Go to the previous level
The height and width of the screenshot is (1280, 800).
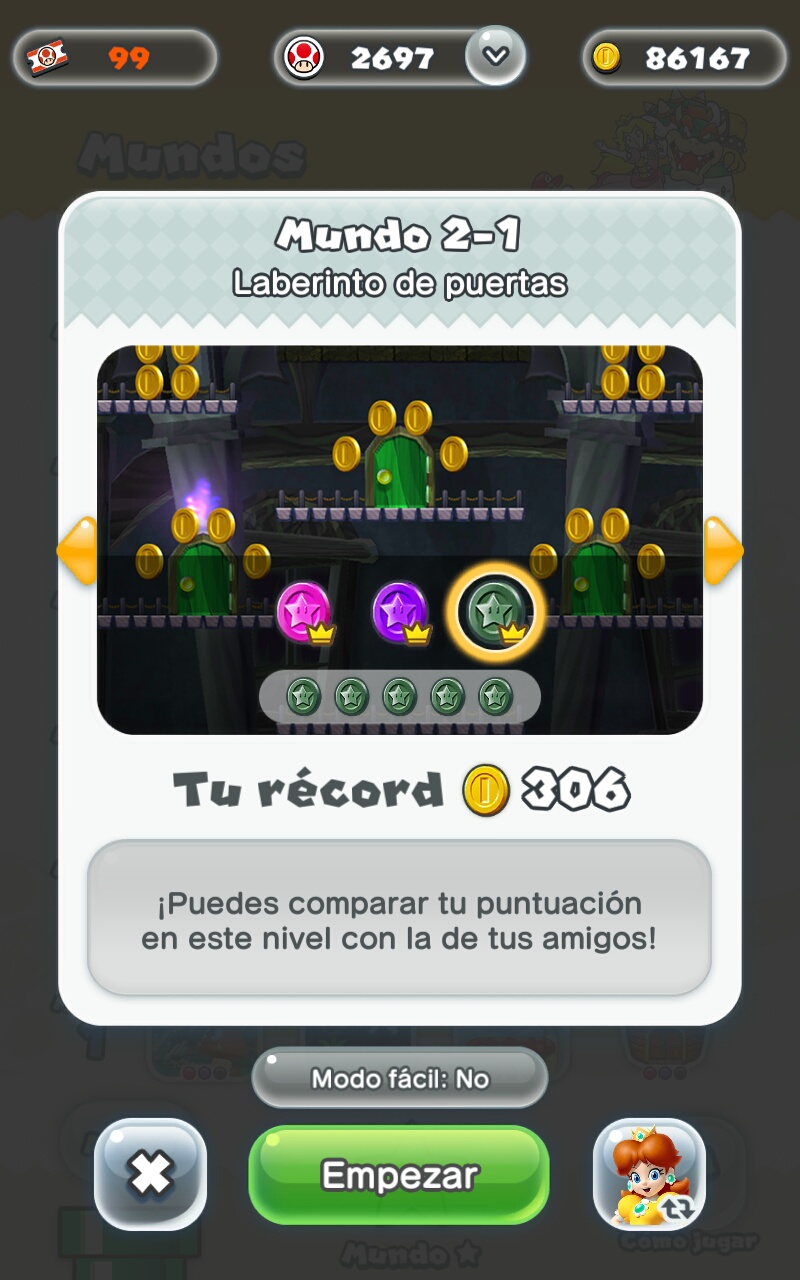76,550
